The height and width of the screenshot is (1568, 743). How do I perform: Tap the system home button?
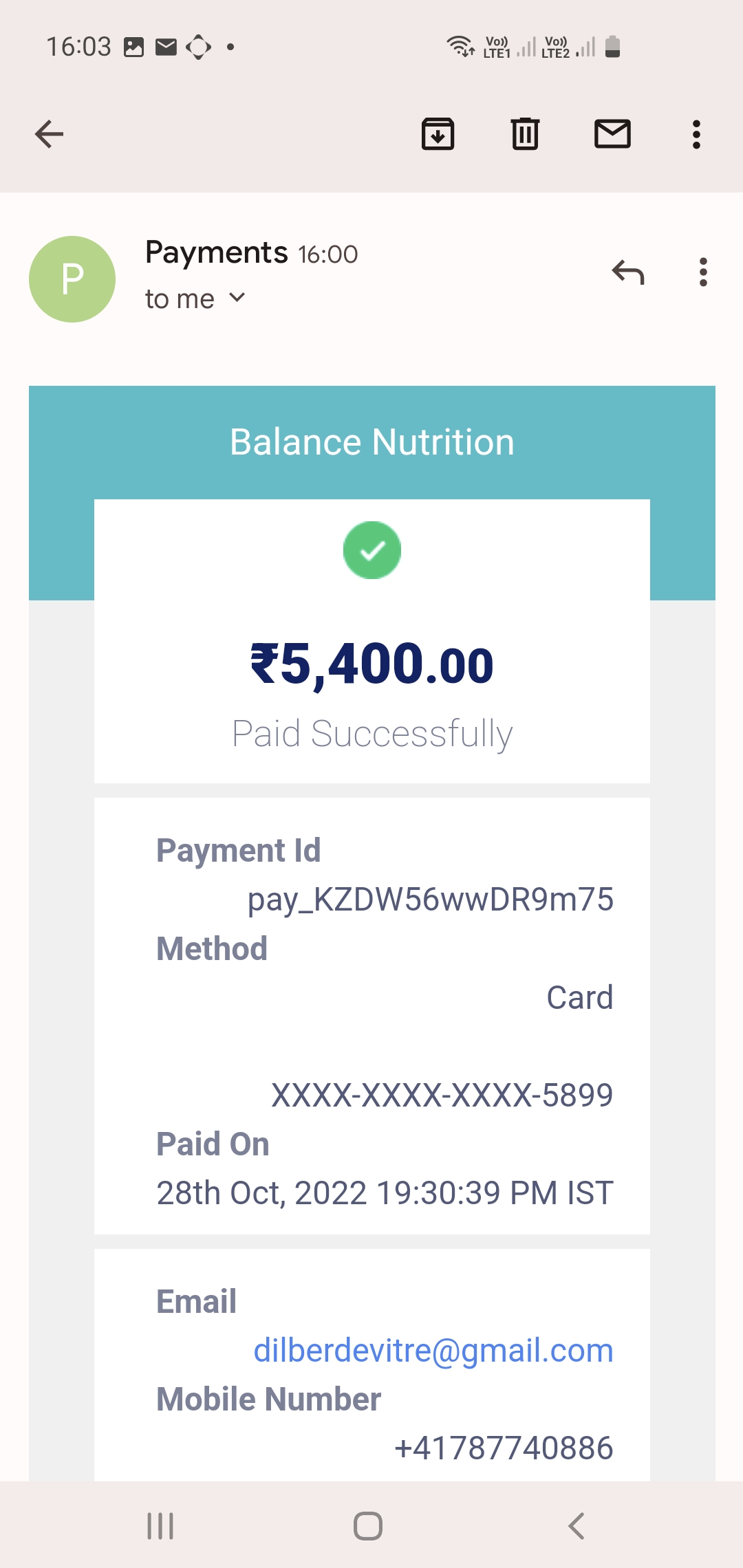pos(368,1526)
